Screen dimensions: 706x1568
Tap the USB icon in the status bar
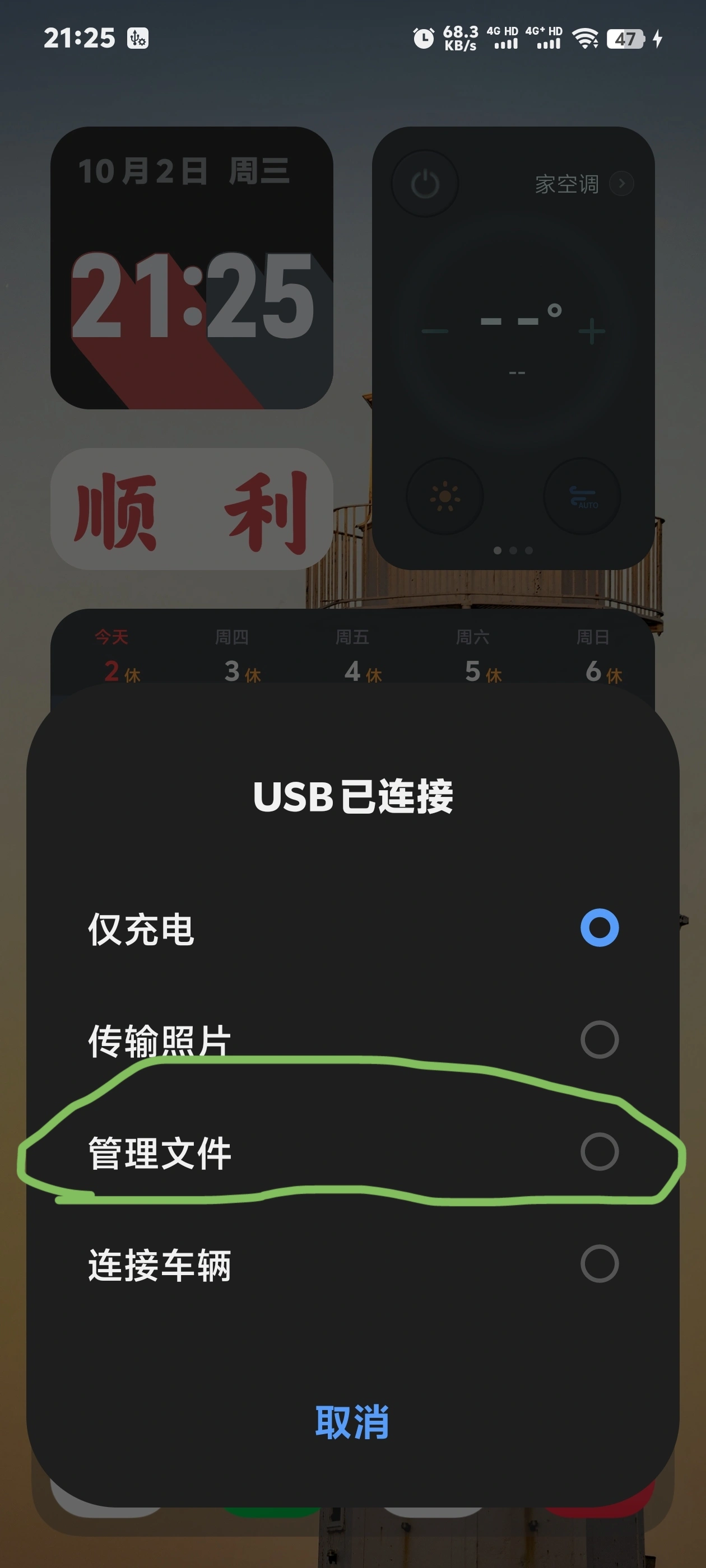pos(138,38)
